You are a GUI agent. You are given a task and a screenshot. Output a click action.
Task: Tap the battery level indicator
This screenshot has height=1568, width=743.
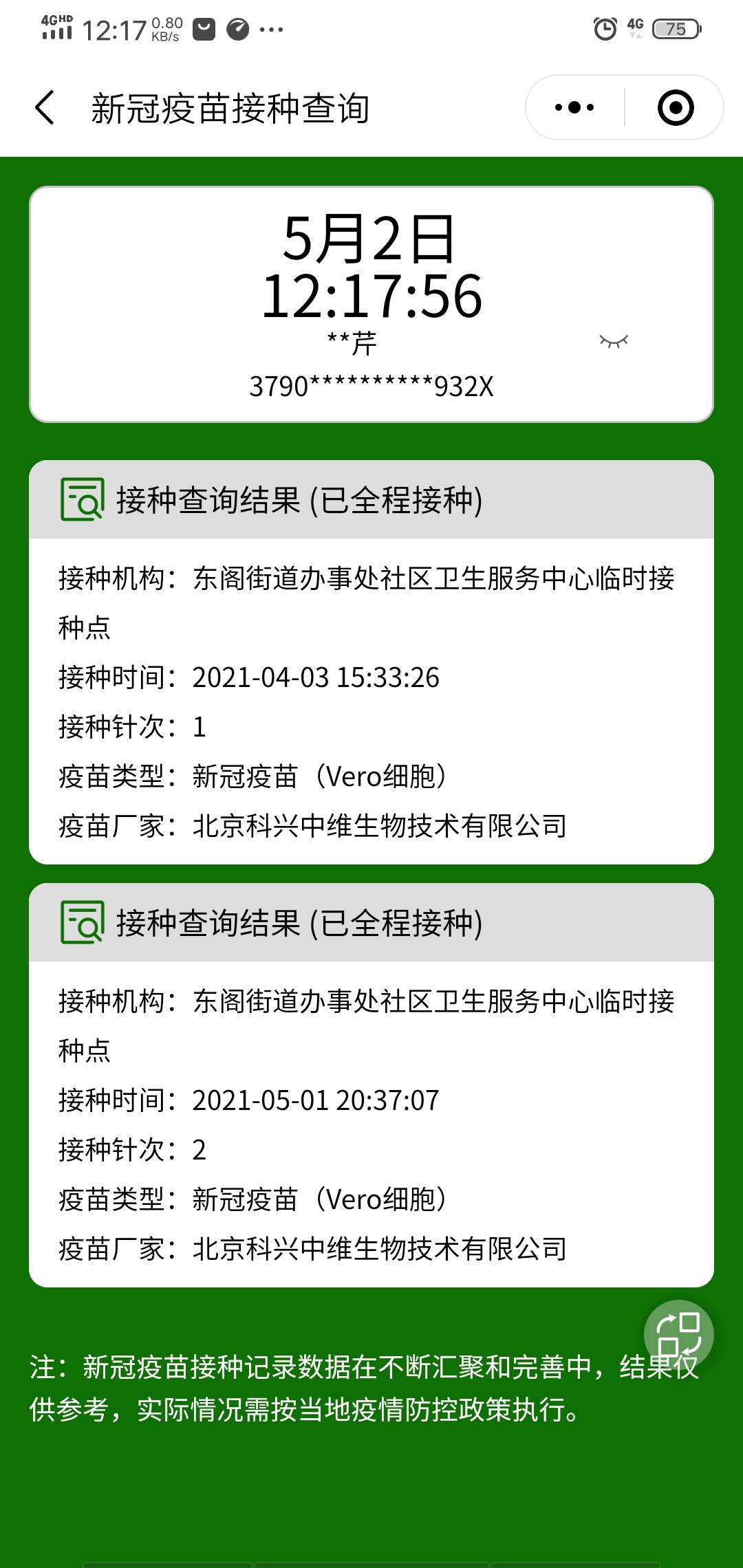(674, 29)
